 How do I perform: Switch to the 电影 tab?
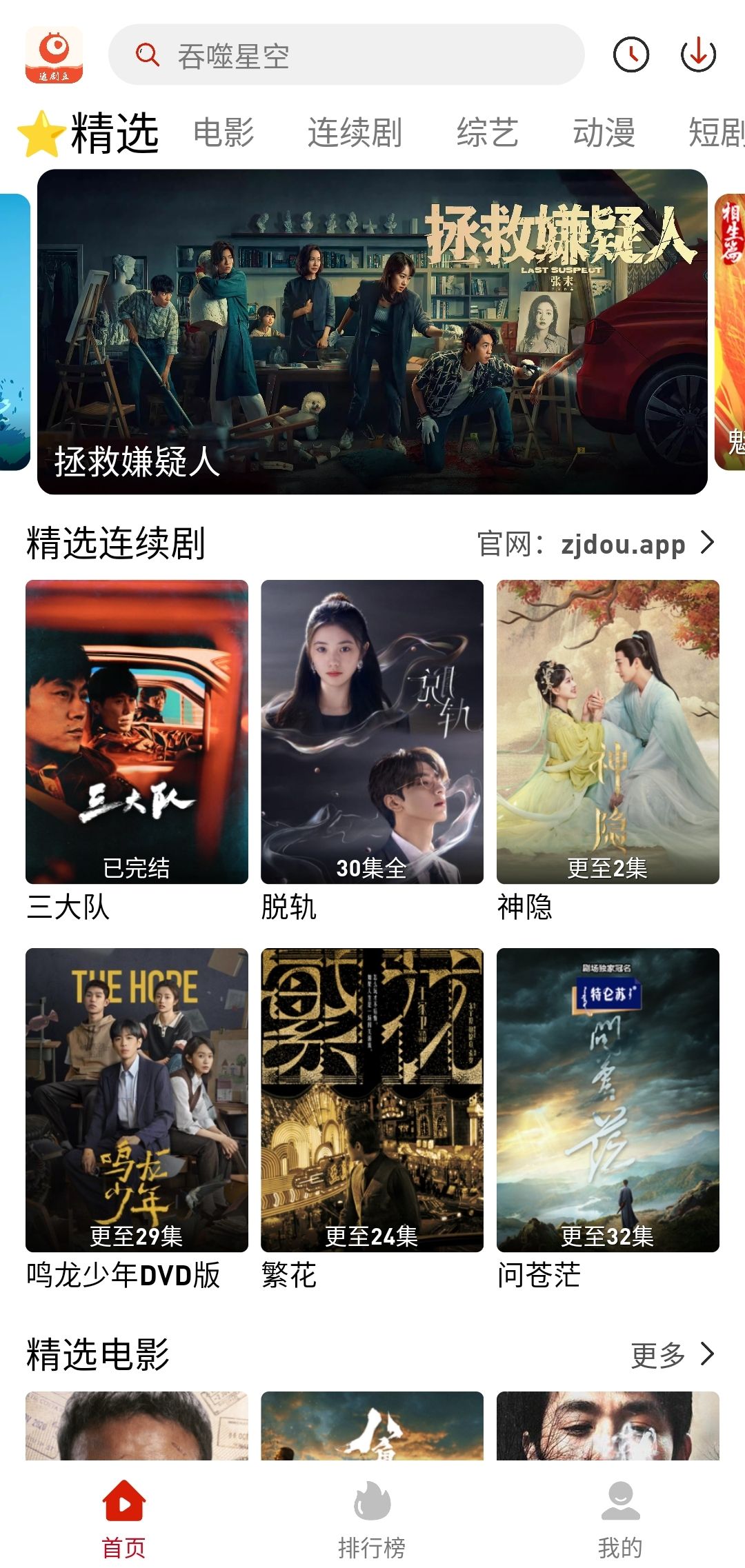coord(224,132)
